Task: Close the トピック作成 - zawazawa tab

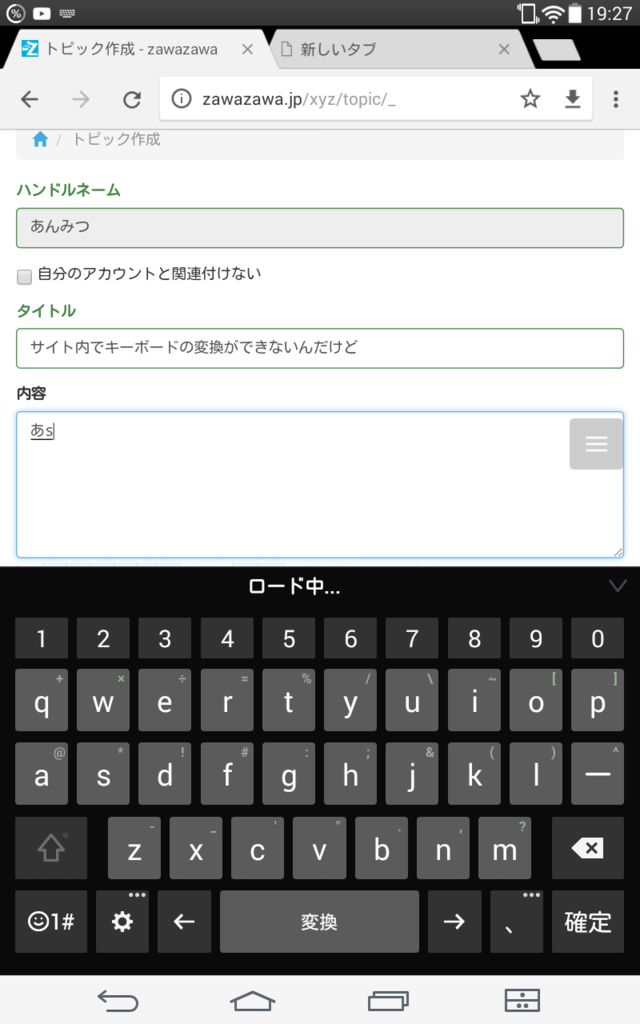Action: [247, 49]
